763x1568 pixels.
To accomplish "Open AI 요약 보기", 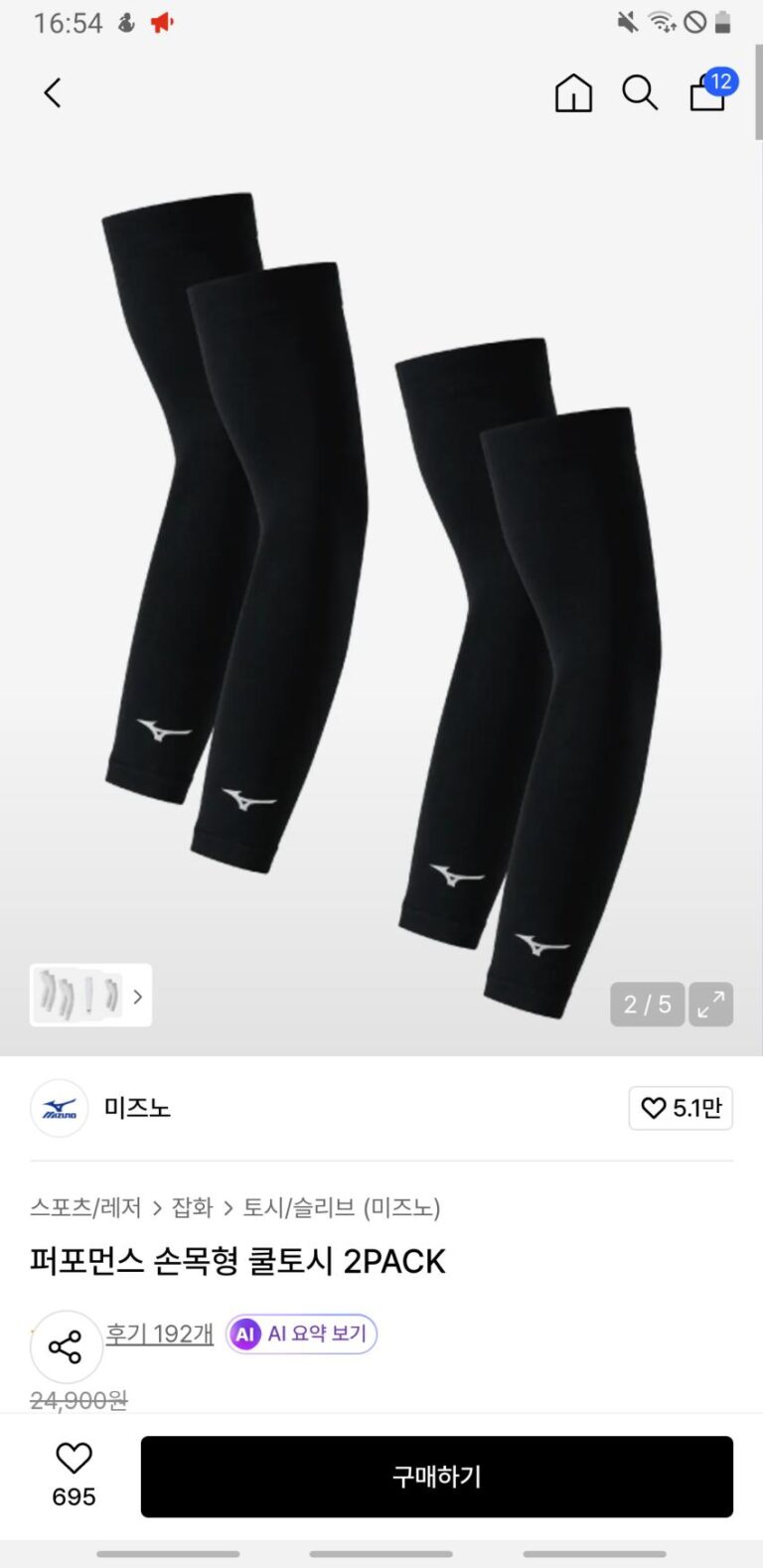I will [302, 1333].
